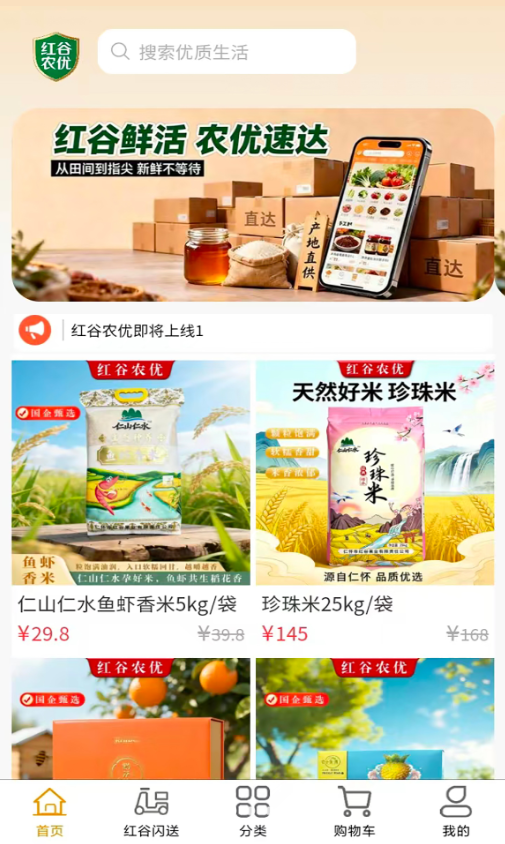Switch to the 红谷闪送 tab
Screen dimensions: 505x844
point(151,812)
